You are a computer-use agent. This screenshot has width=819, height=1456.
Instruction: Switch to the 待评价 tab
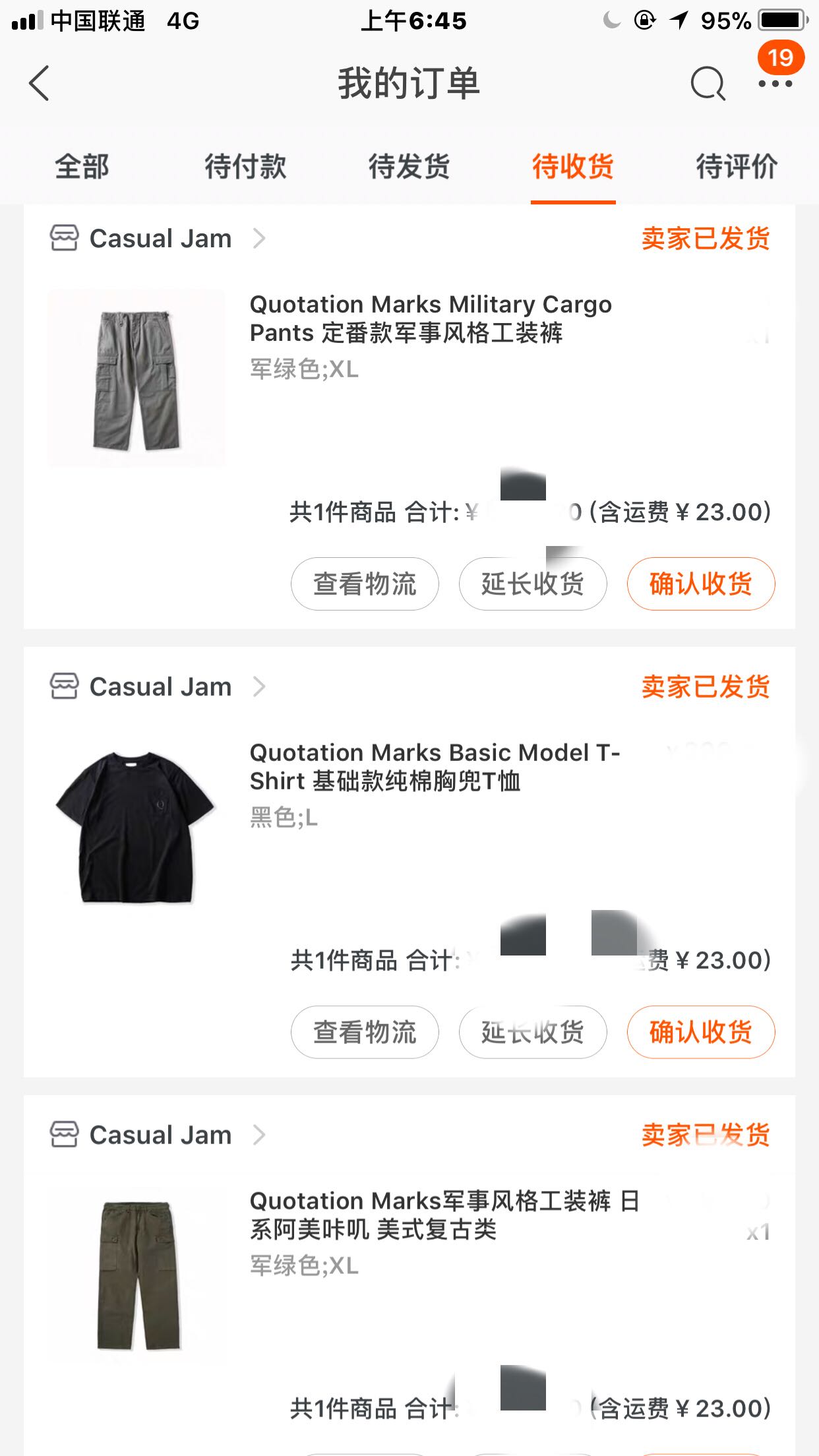click(x=737, y=166)
